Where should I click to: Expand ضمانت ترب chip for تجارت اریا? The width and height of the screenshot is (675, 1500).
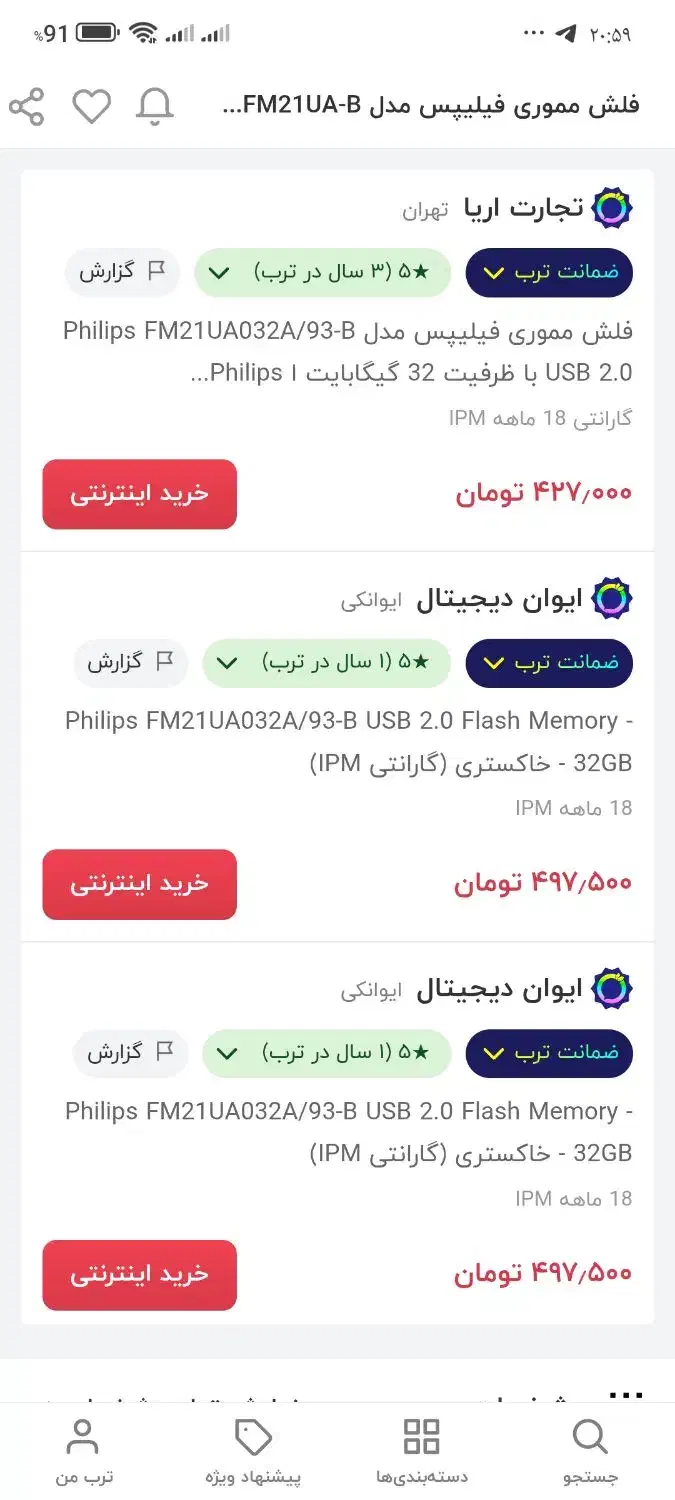coord(549,272)
